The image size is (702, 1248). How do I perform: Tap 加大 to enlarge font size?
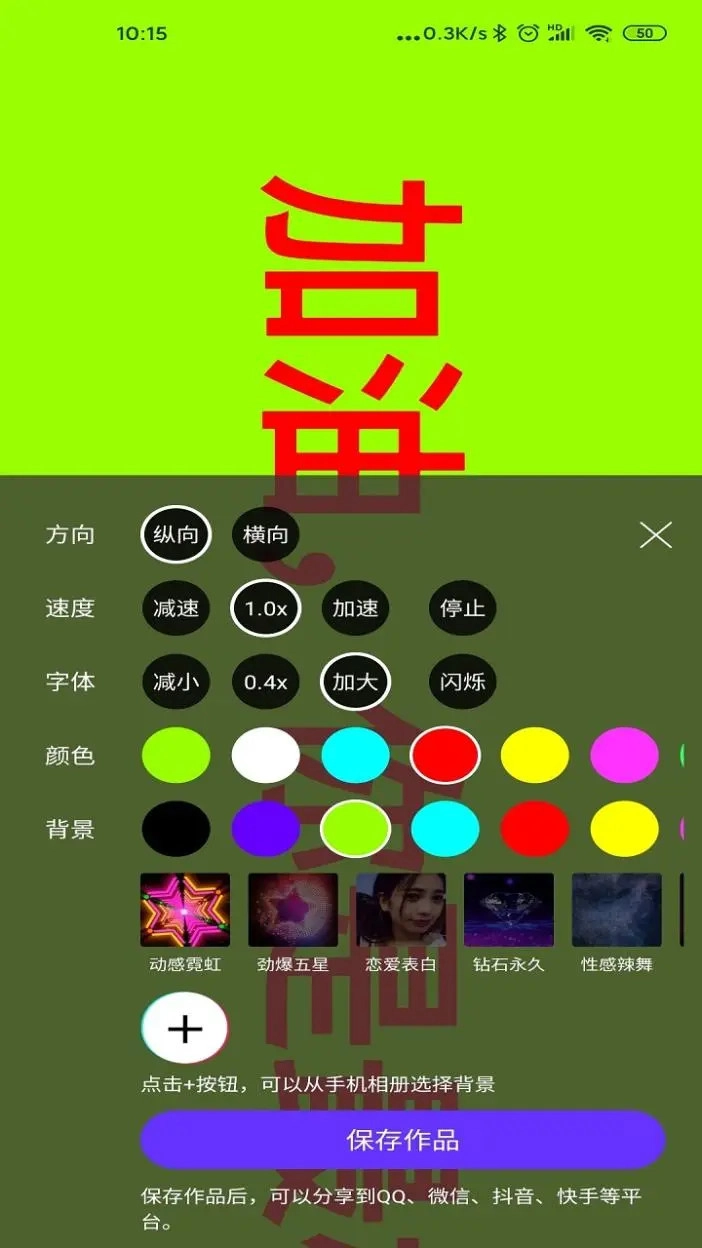point(355,682)
